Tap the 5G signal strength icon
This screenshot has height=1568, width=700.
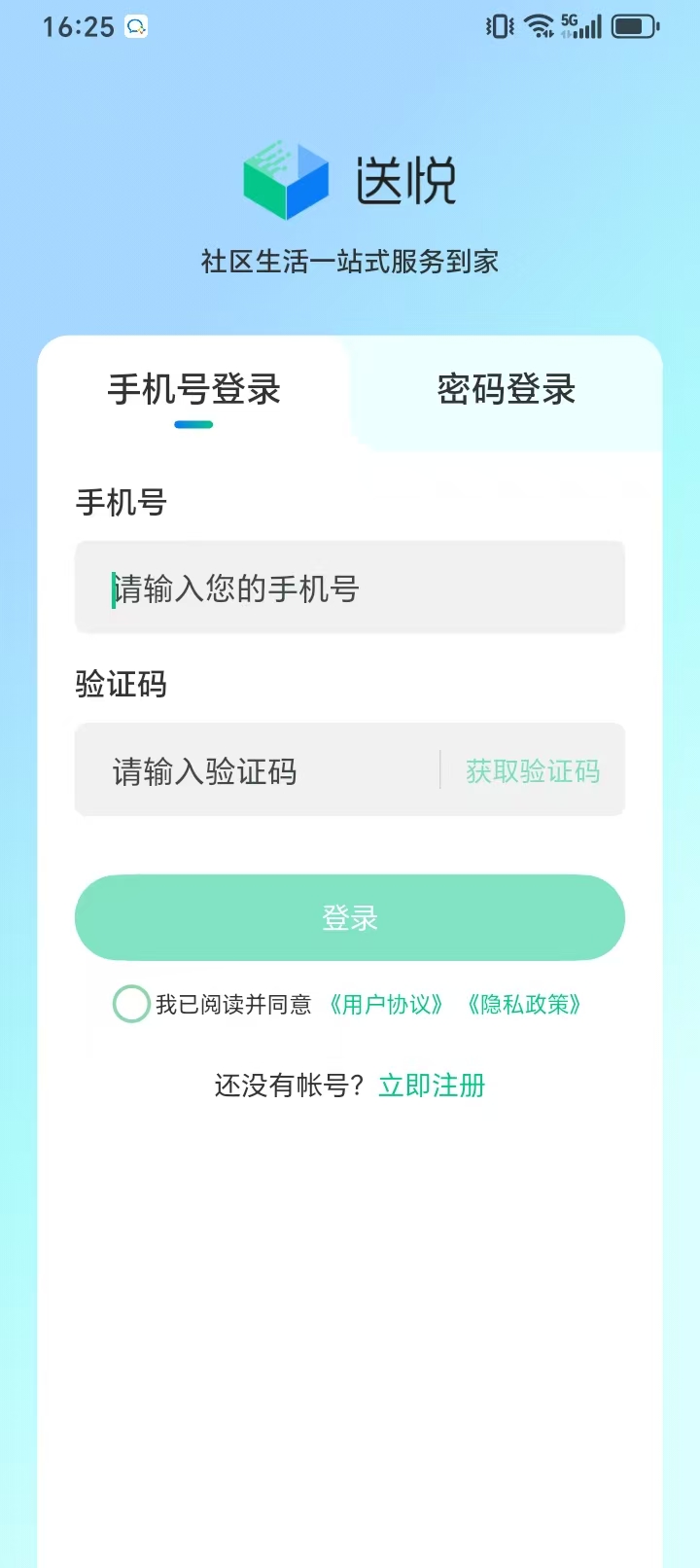581,26
